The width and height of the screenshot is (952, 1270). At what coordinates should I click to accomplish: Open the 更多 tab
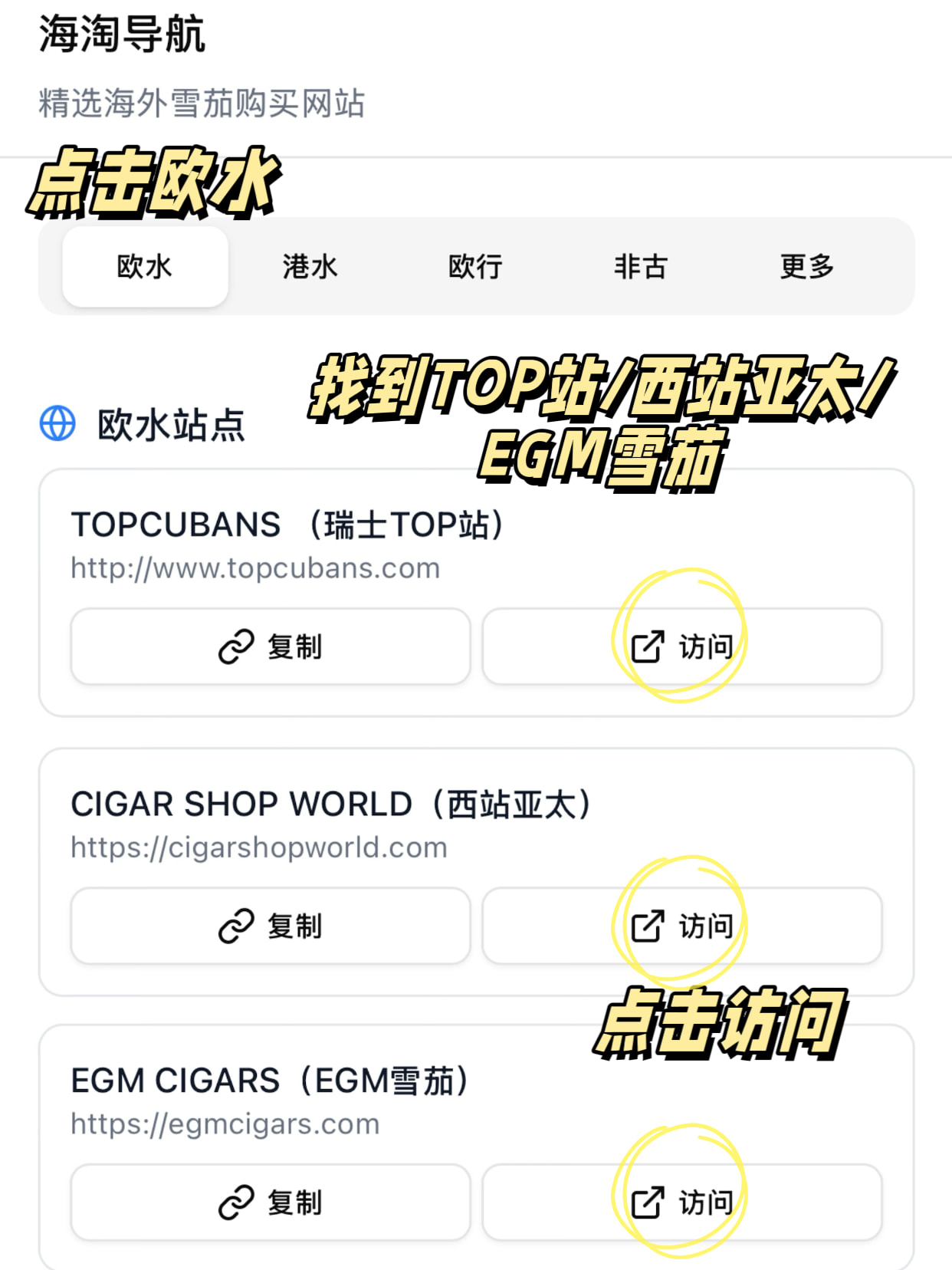(x=806, y=267)
